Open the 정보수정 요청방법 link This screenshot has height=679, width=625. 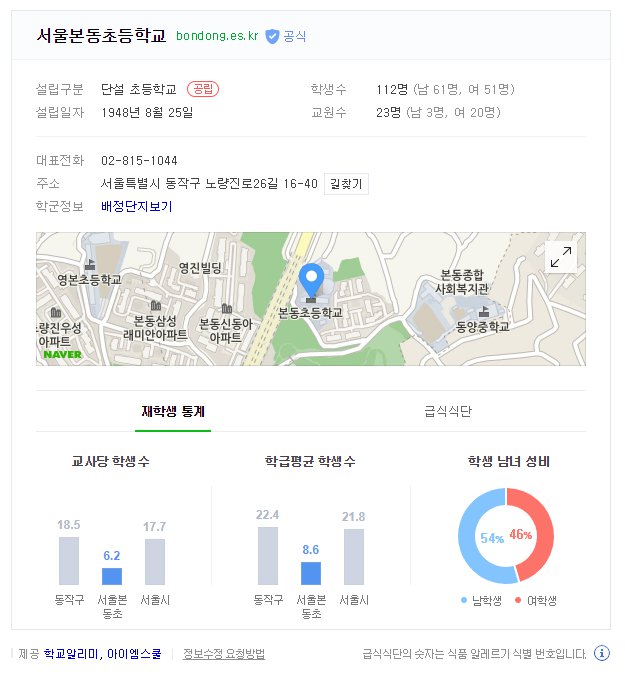click(x=224, y=654)
